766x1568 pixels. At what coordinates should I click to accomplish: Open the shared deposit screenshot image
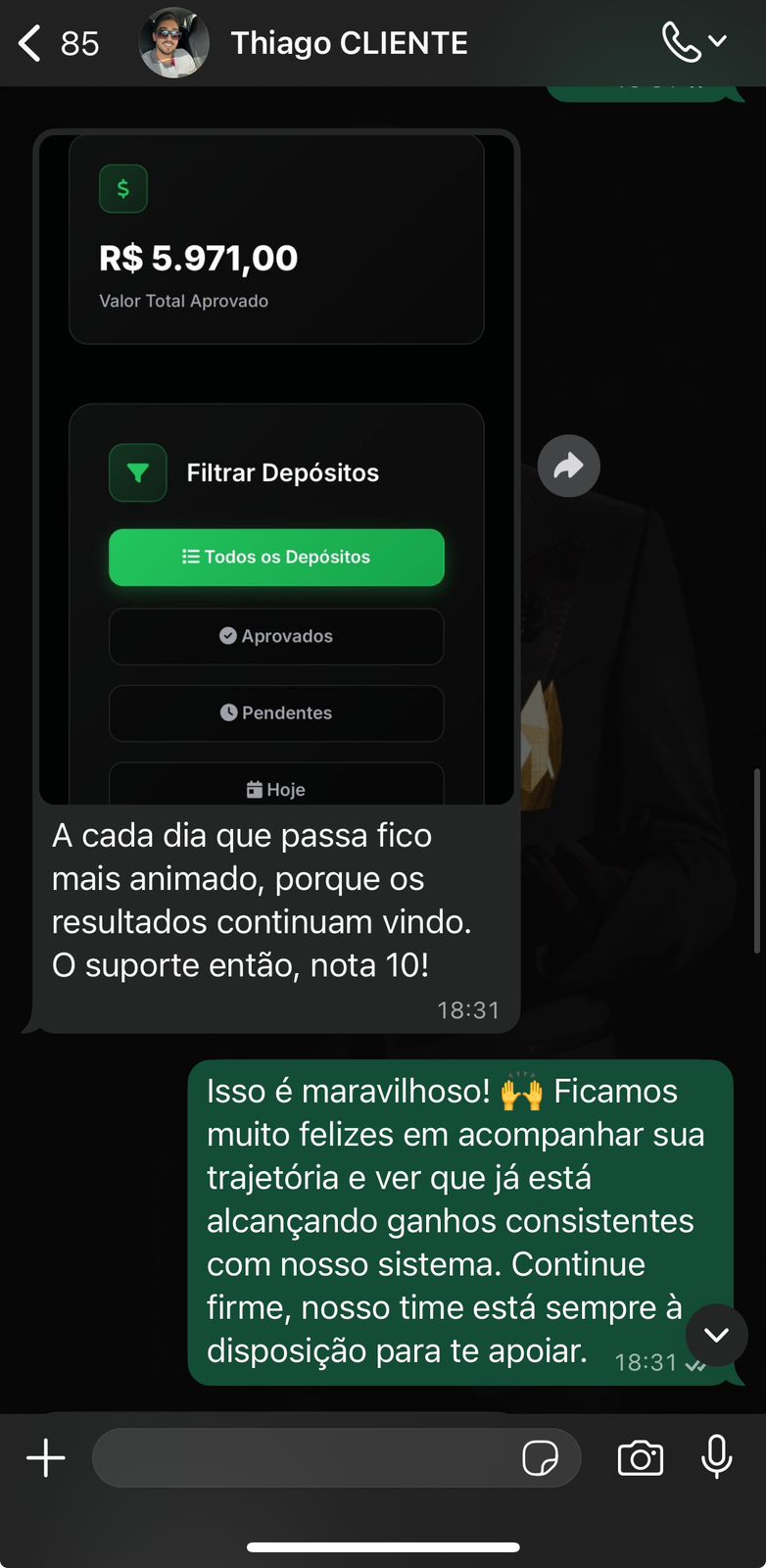coord(276,468)
